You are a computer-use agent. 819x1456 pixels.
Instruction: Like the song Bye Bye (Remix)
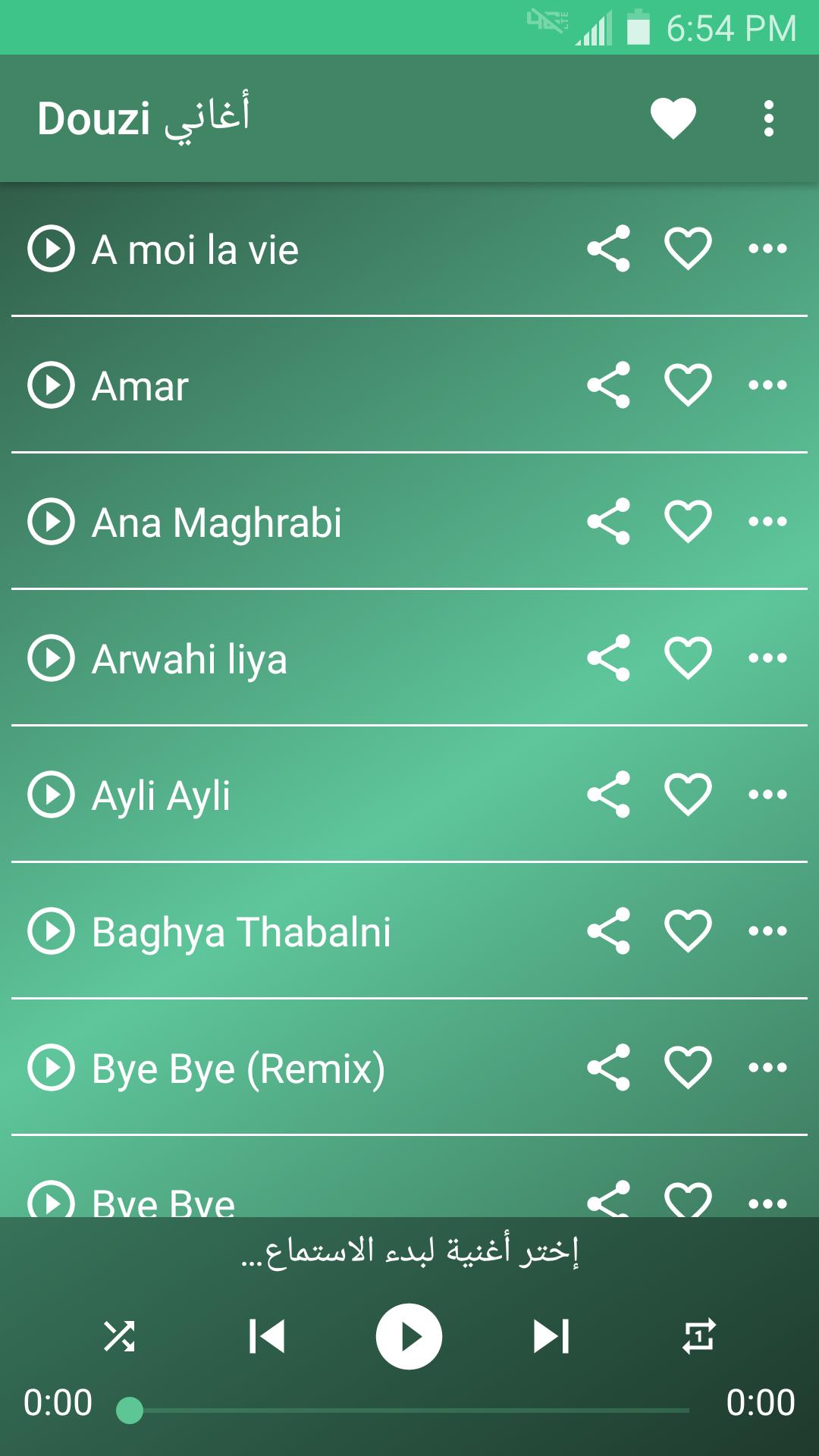tap(688, 1068)
